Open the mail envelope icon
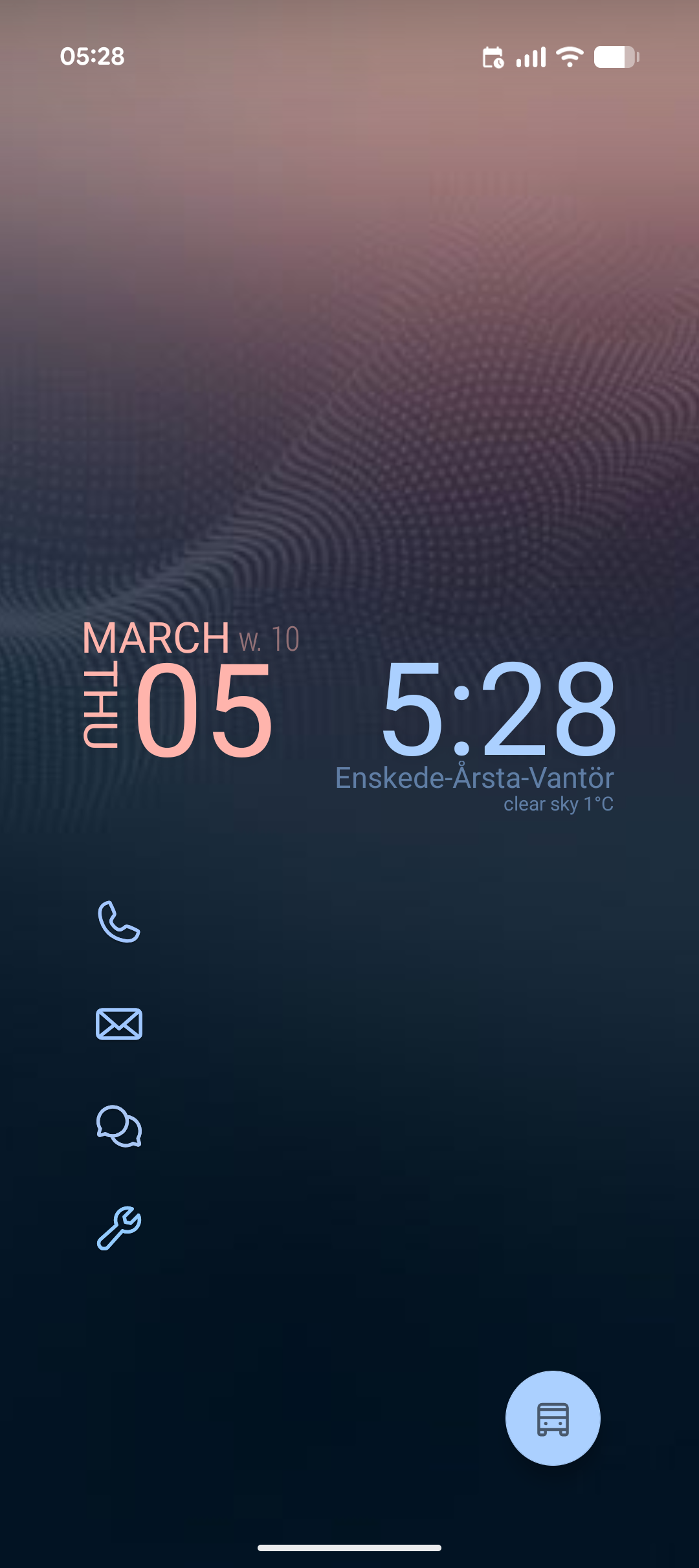 [x=119, y=1024]
